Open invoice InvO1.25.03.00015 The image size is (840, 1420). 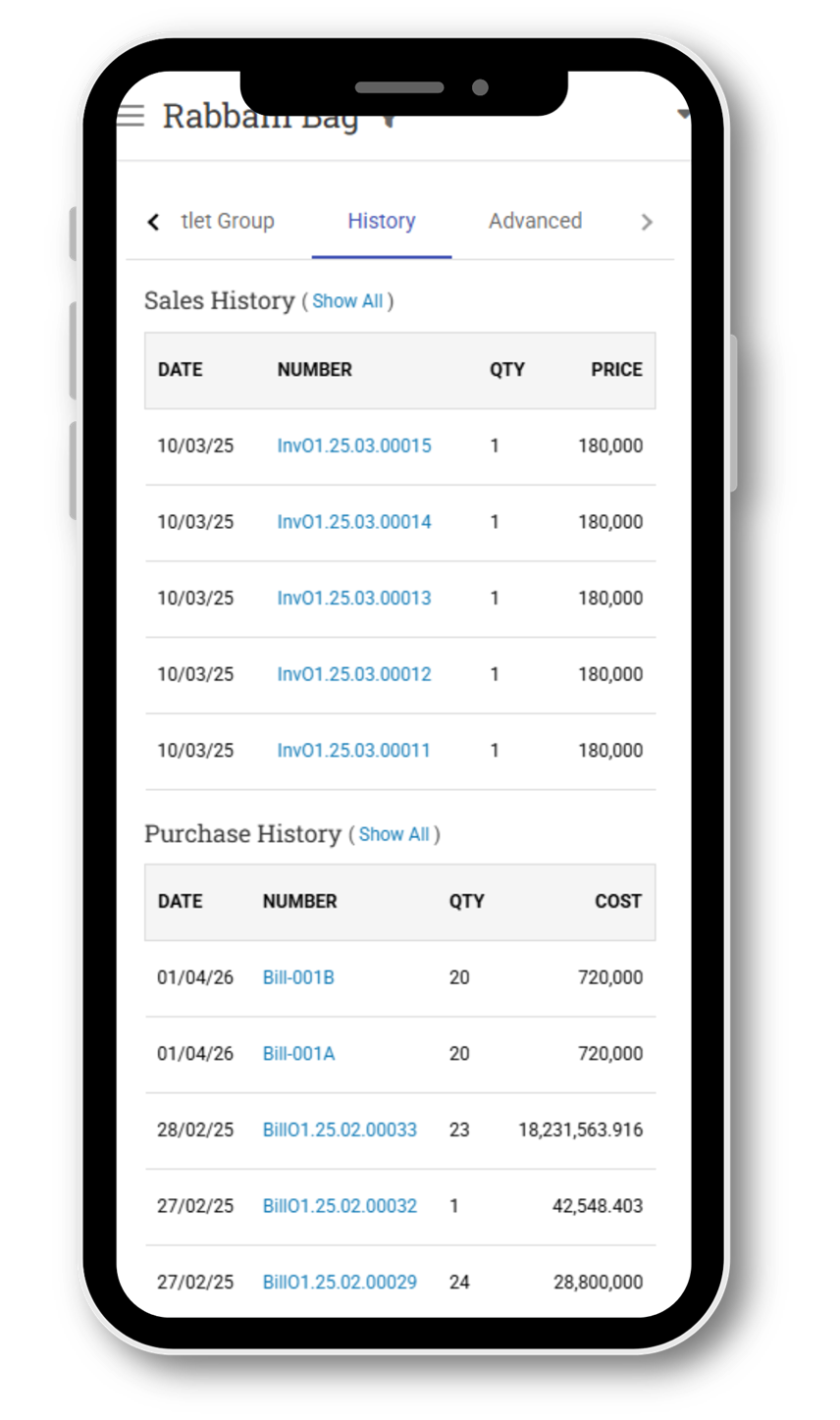[x=354, y=446]
